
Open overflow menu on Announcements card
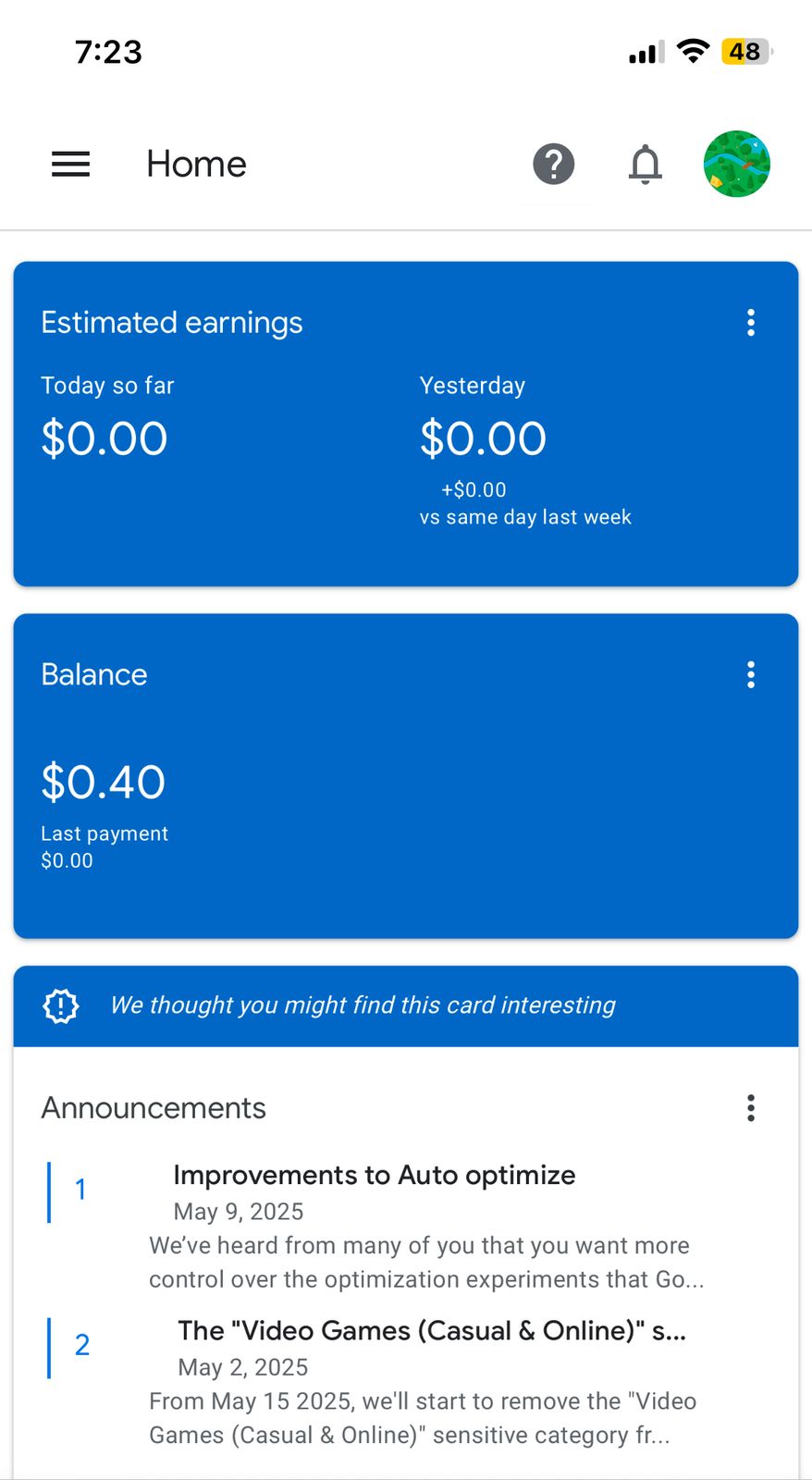click(751, 1107)
